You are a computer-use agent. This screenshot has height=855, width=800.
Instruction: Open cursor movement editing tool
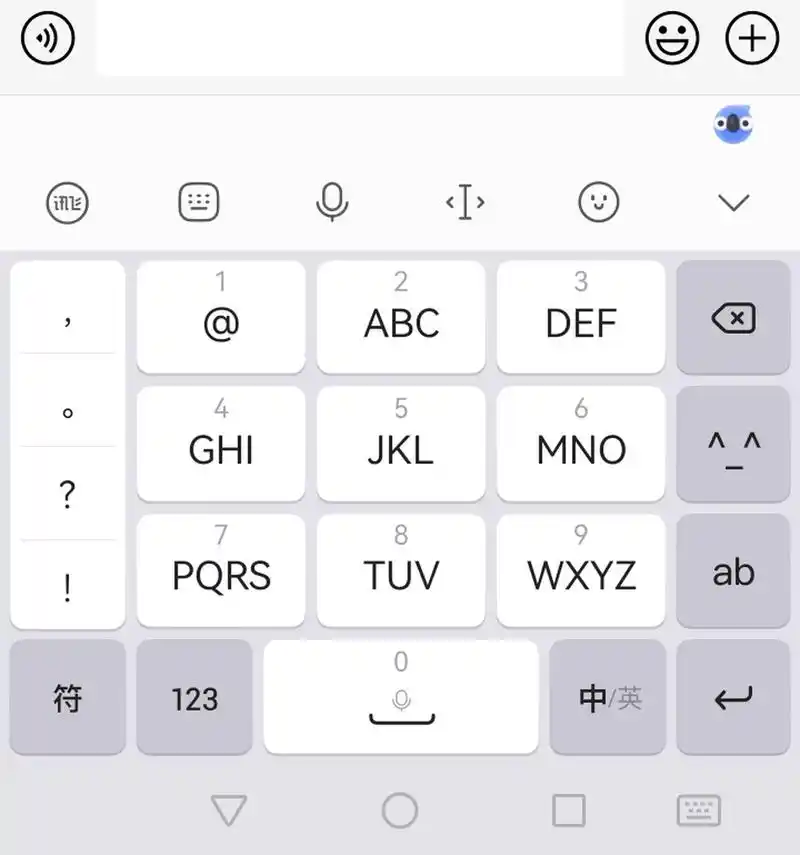click(x=465, y=203)
